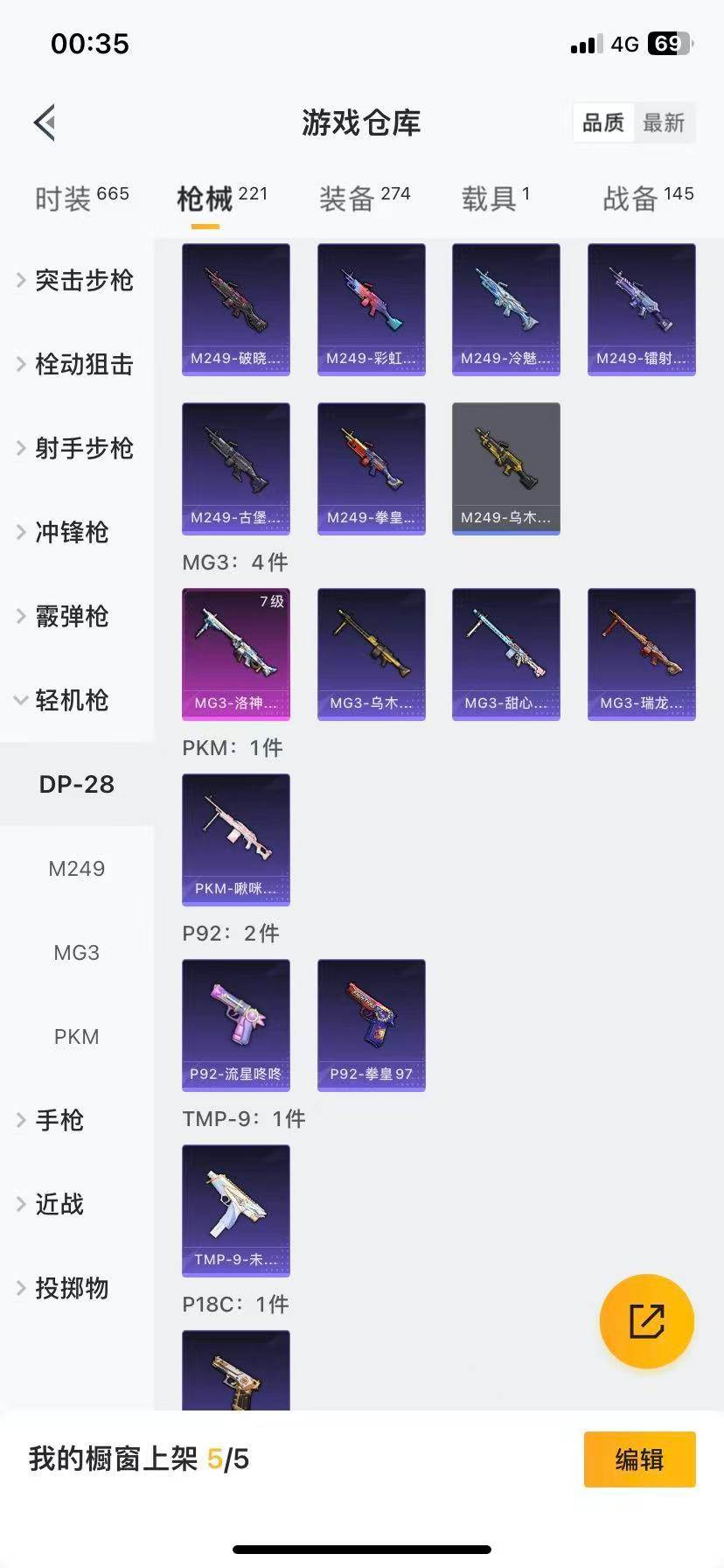The height and width of the screenshot is (1568, 724).
Task: Open the PKM-啾咪 skin tile
Action: coord(236,839)
